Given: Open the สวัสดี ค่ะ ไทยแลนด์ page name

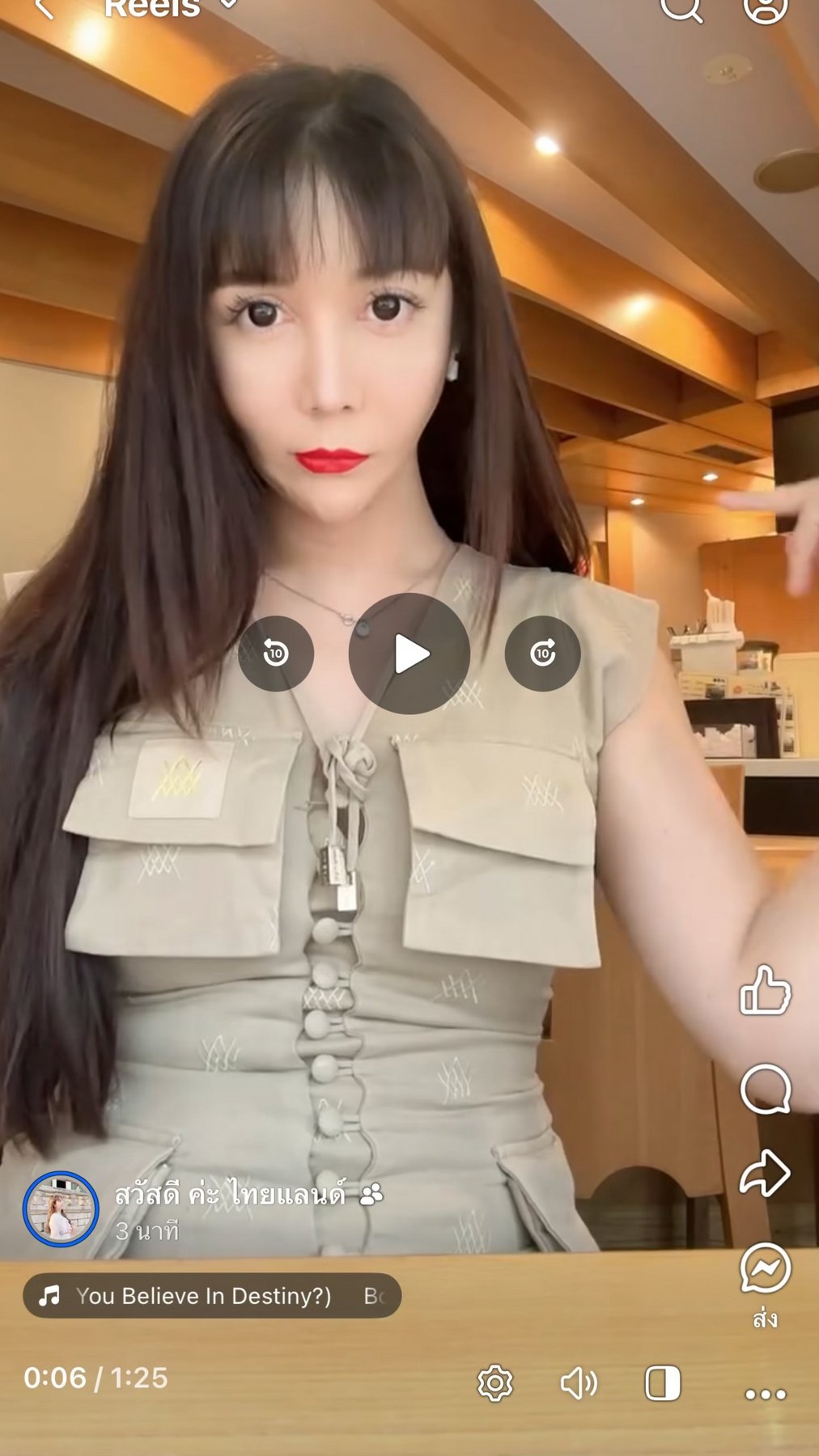Looking at the screenshot, I should coord(231,1194).
